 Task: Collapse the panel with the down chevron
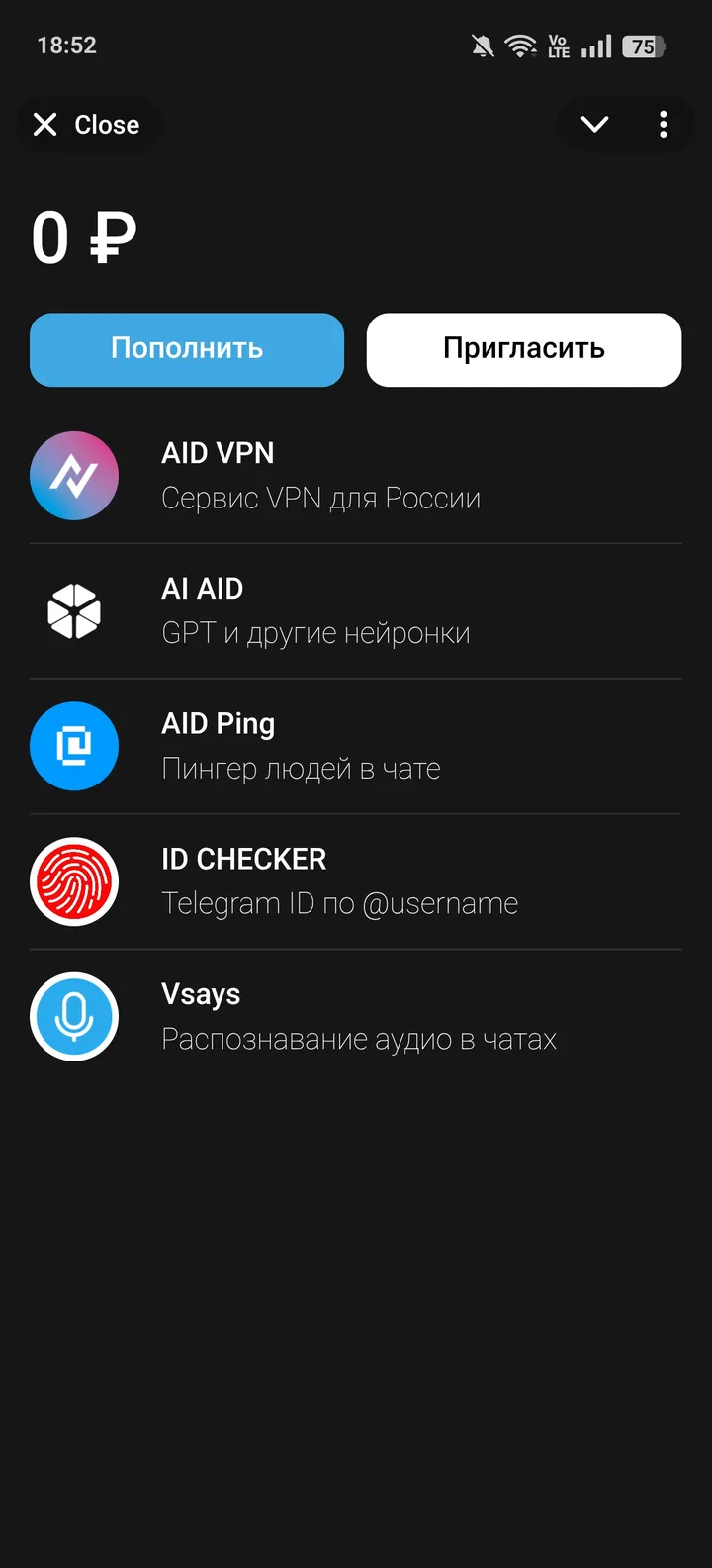594,124
